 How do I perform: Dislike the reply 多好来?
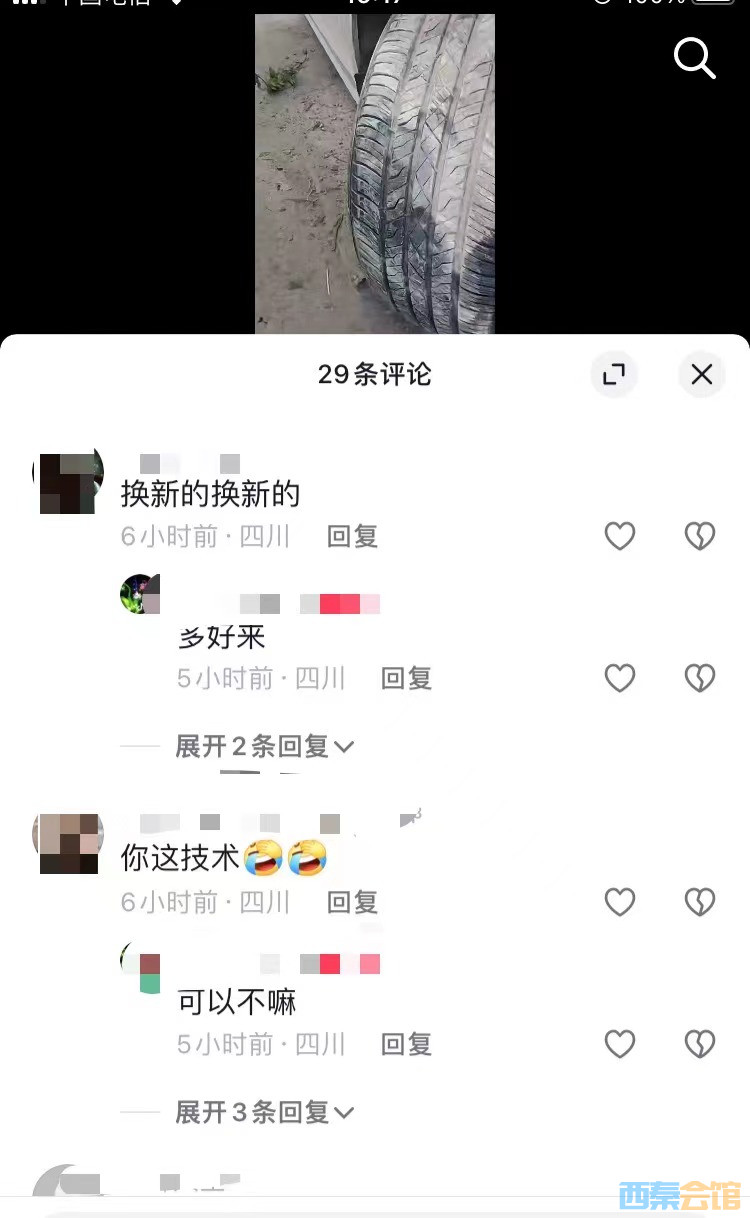[x=700, y=679]
